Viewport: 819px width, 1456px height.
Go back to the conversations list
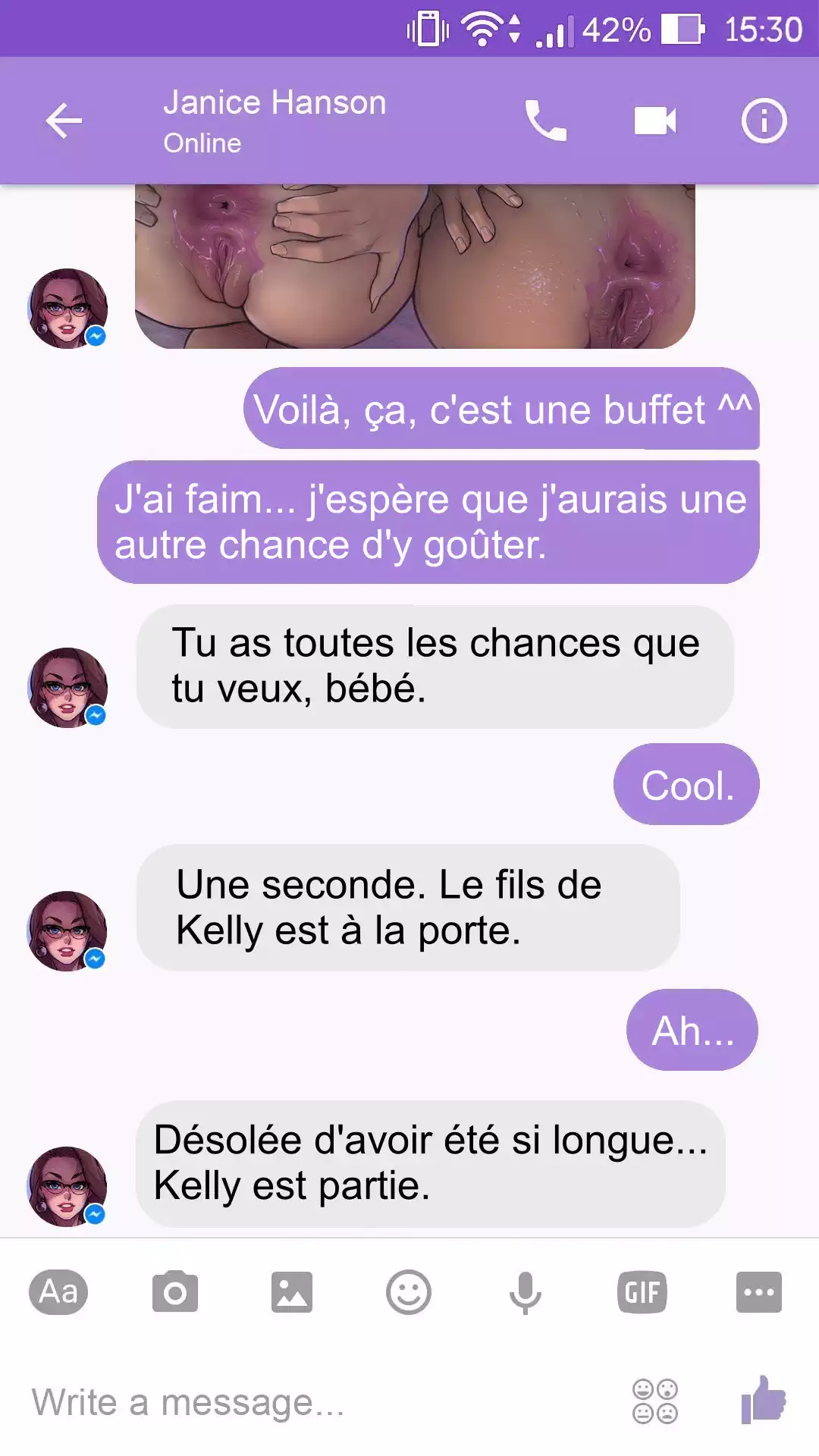point(64,121)
